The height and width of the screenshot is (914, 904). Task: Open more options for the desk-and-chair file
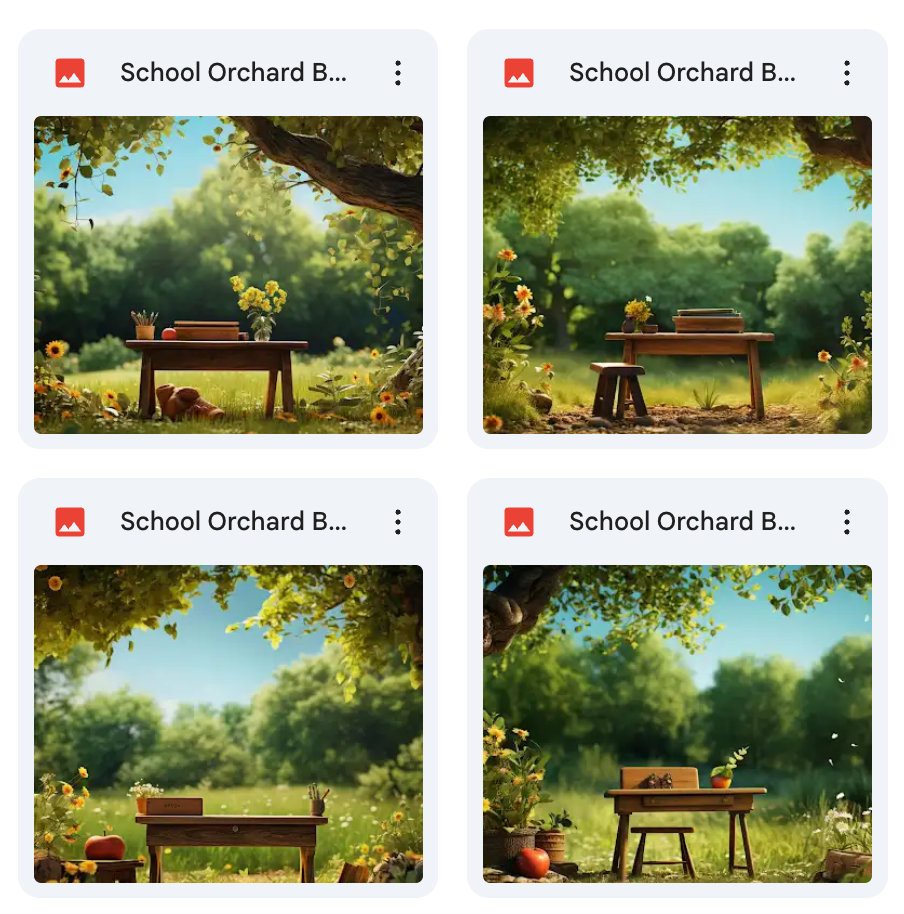point(847,522)
